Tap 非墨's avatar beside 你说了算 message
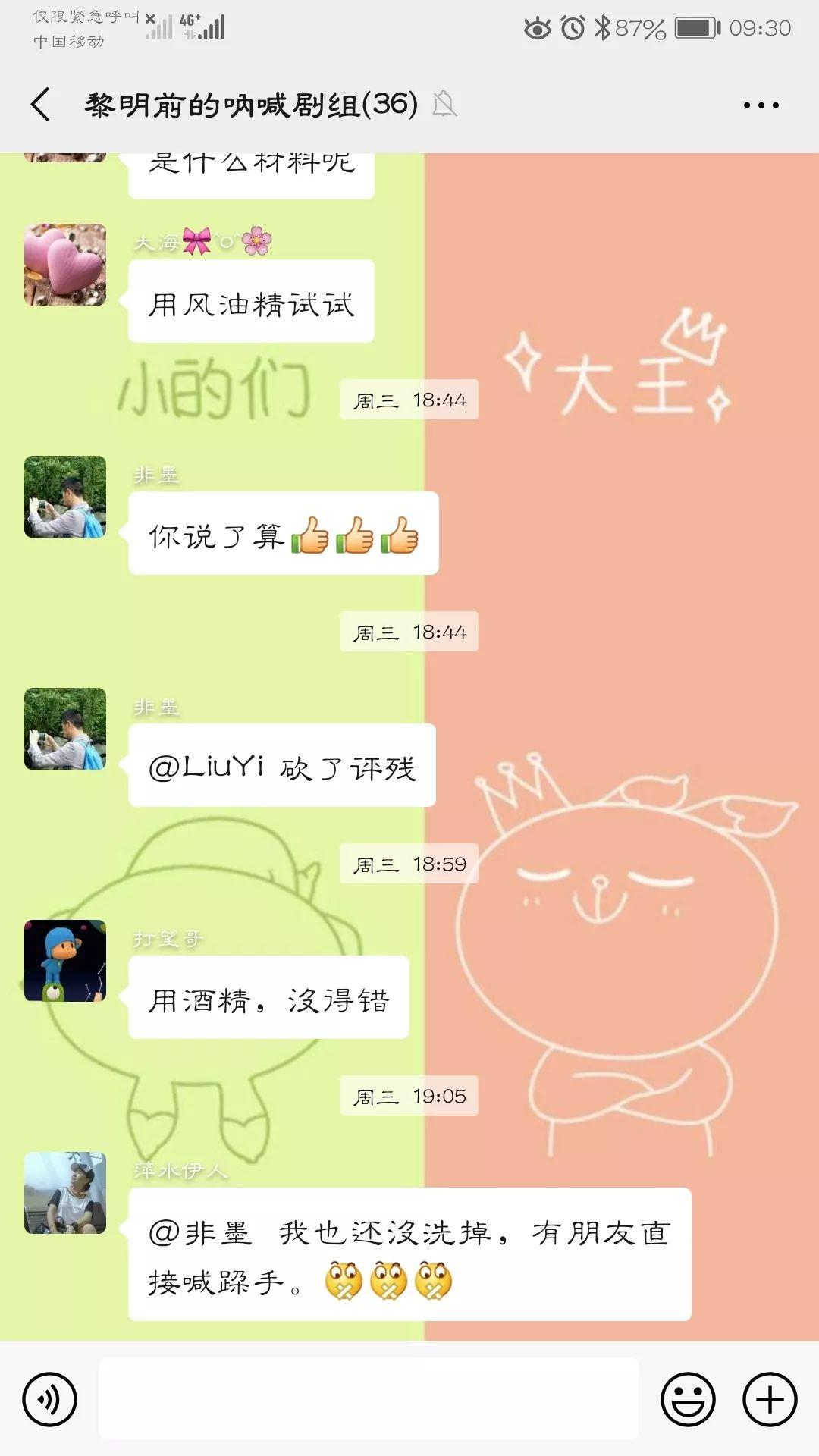 (65, 497)
